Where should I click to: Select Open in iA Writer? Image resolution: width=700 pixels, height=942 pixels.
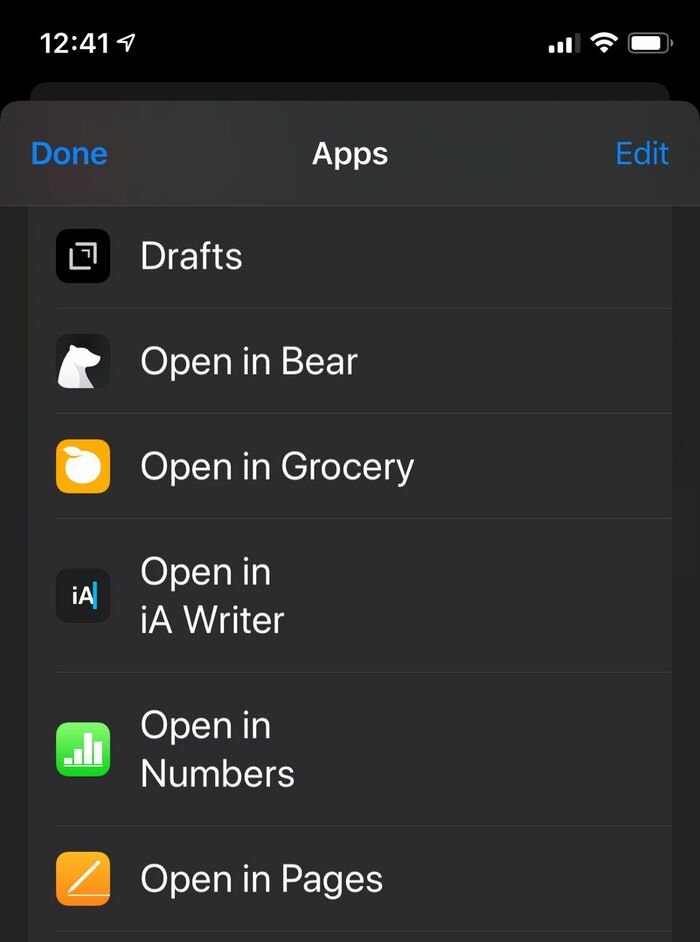coord(350,595)
